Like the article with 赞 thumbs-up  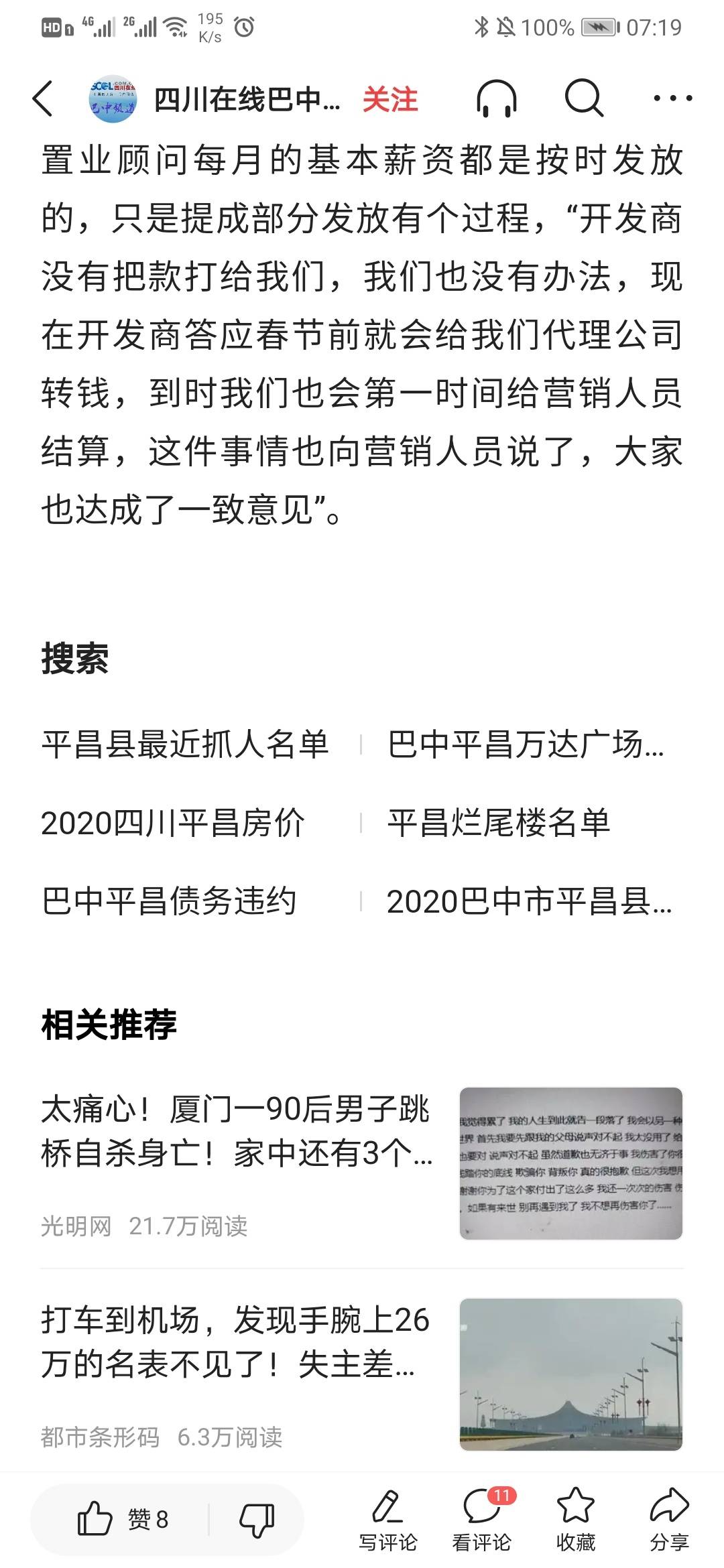coord(122,1519)
